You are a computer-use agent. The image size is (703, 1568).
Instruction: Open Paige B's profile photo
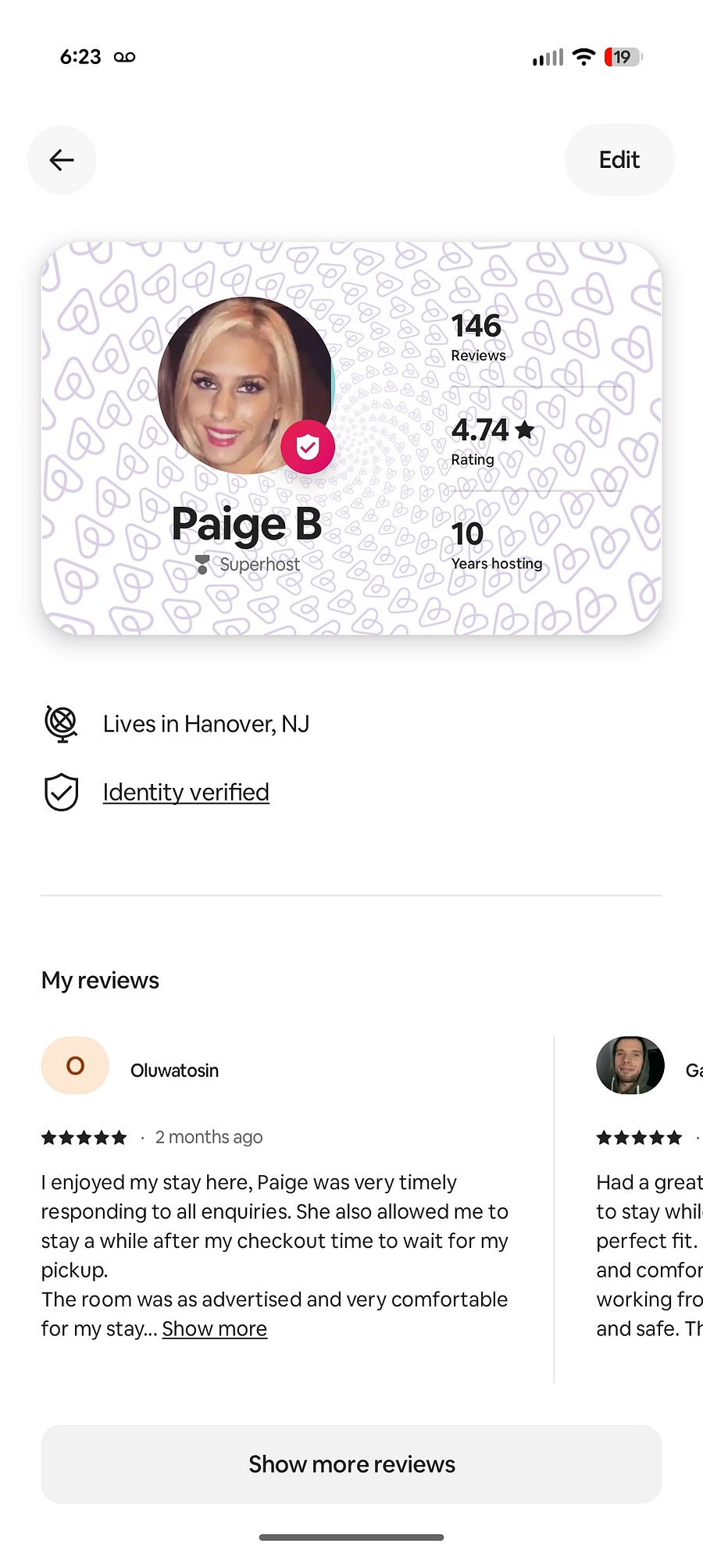(246, 386)
